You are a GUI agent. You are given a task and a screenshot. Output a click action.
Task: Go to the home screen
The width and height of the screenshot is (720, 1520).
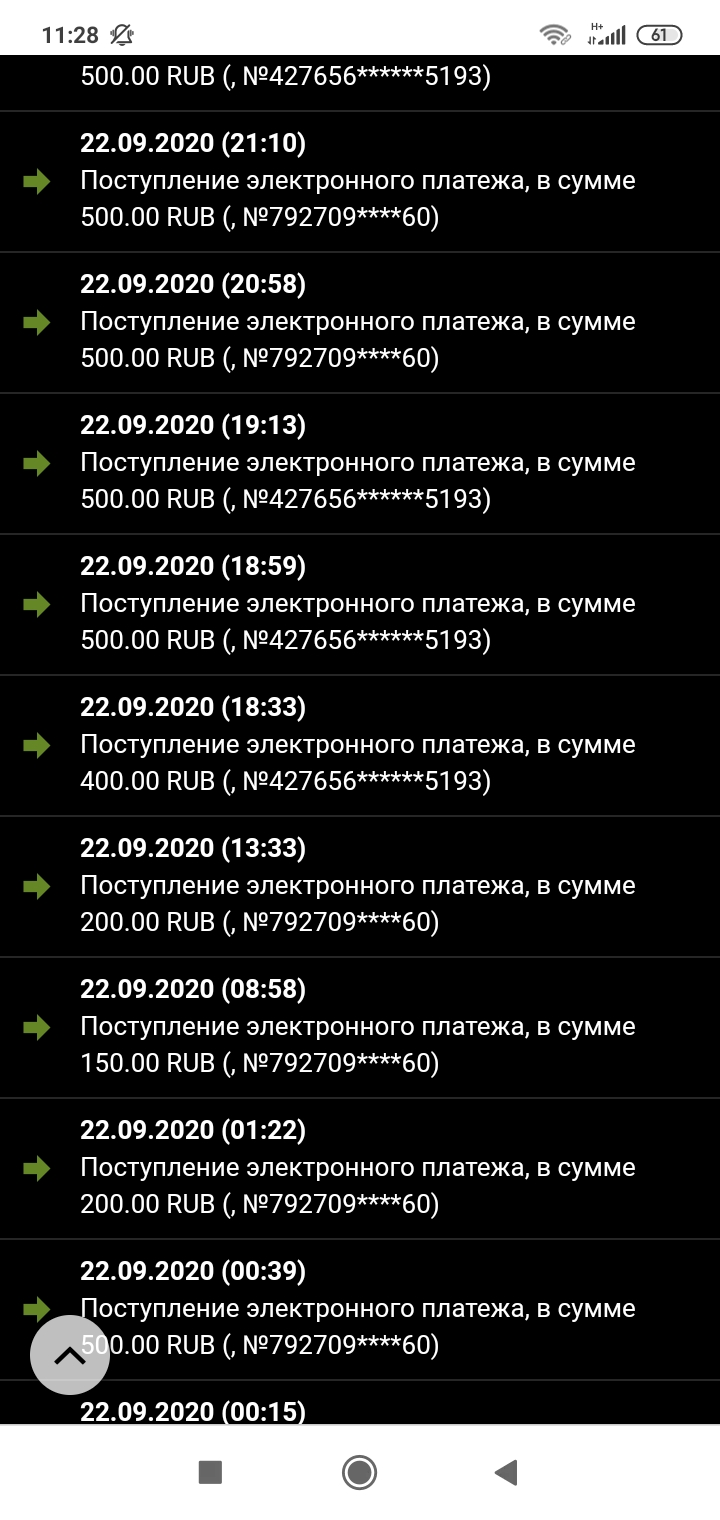coord(359,1472)
